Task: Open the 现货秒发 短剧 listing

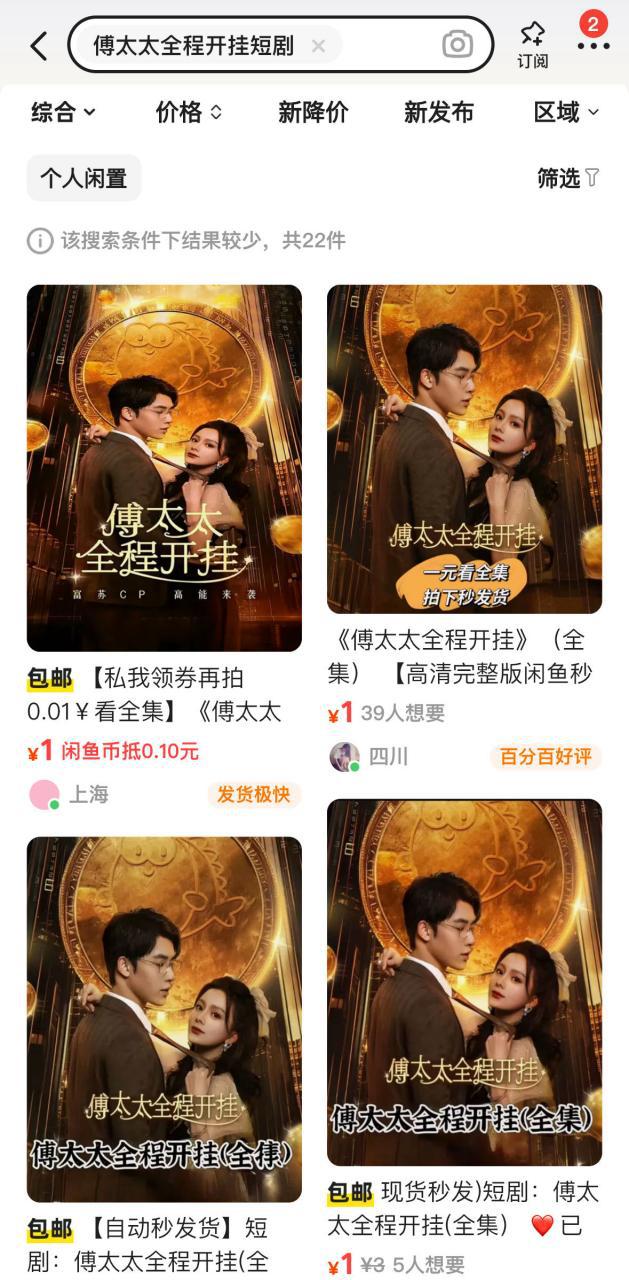Action: click(464, 982)
